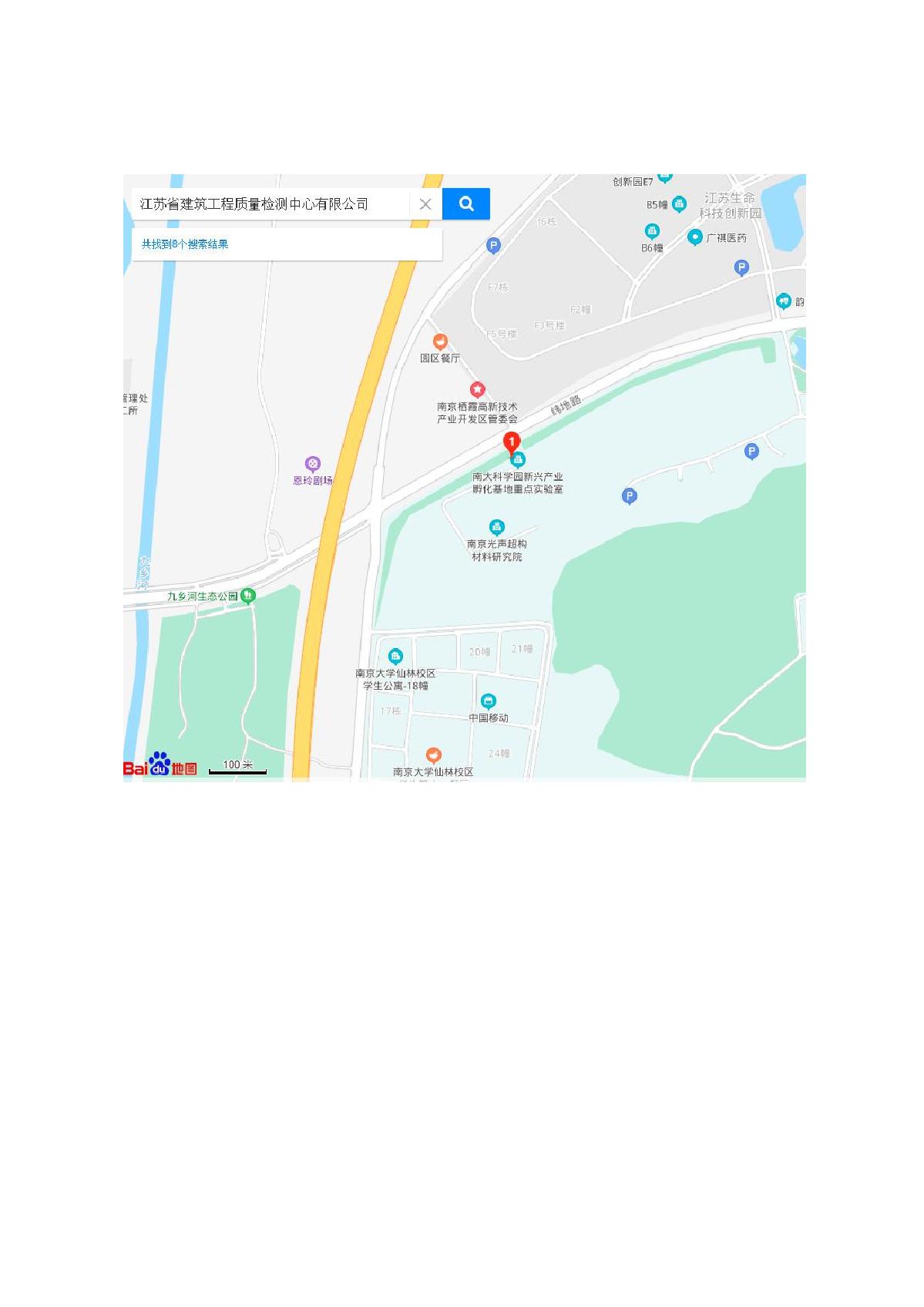The width and height of the screenshot is (924, 1307).
Task: Click the 广祺医药 pharmacy marker
Action: 695,237
